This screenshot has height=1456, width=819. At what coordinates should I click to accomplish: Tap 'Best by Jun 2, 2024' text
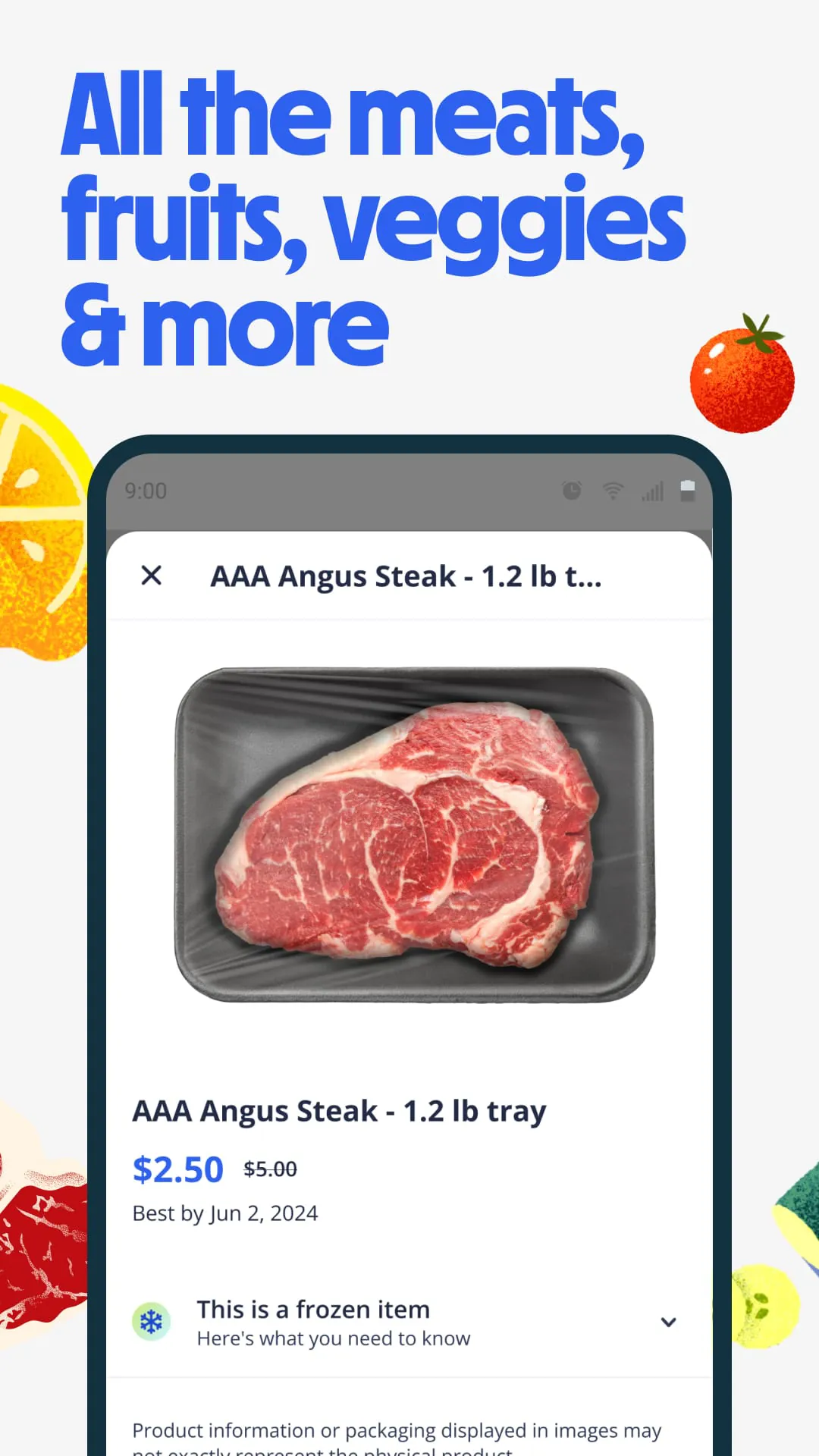click(x=224, y=1213)
